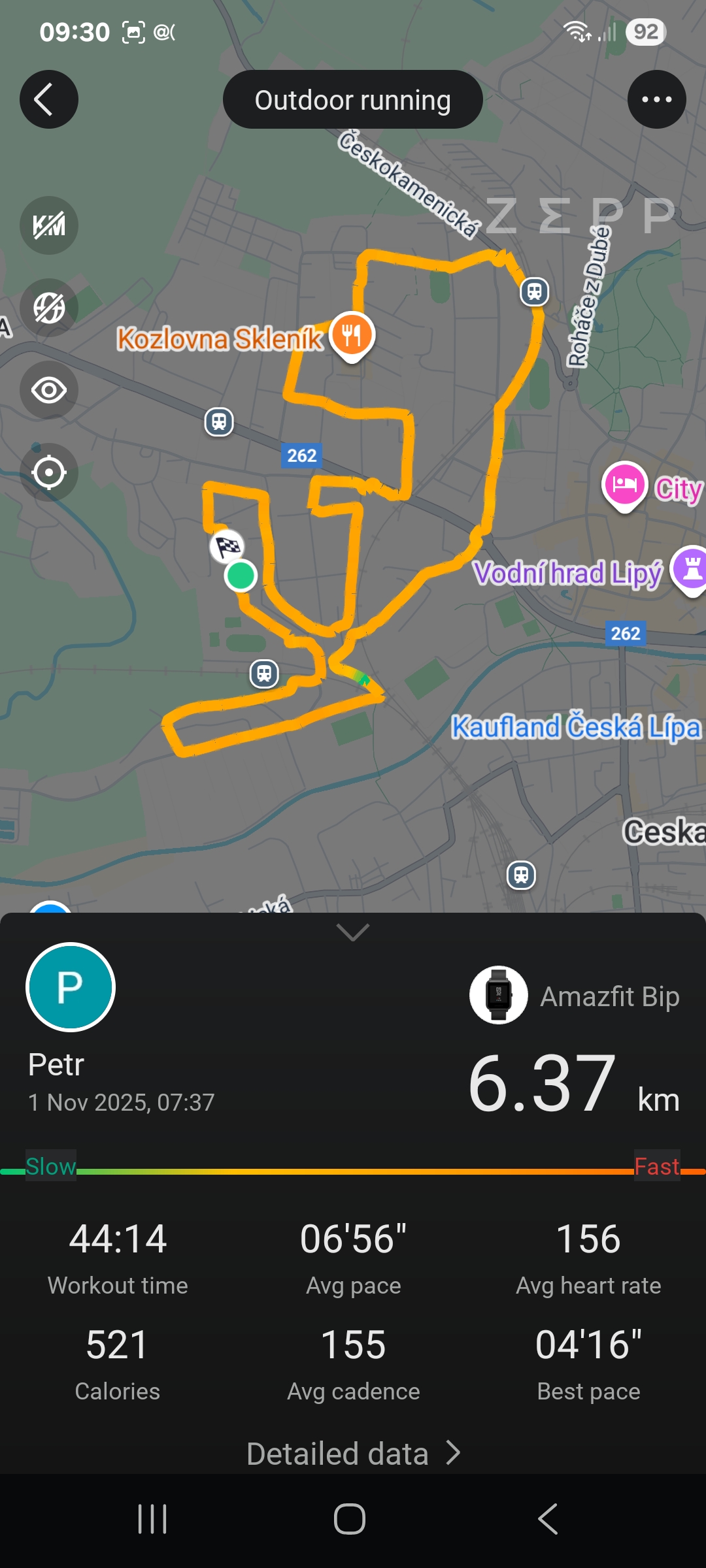Tap the eye icon to hide map details
This screenshot has width=706, height=1568.
click(x=49, y=390)
